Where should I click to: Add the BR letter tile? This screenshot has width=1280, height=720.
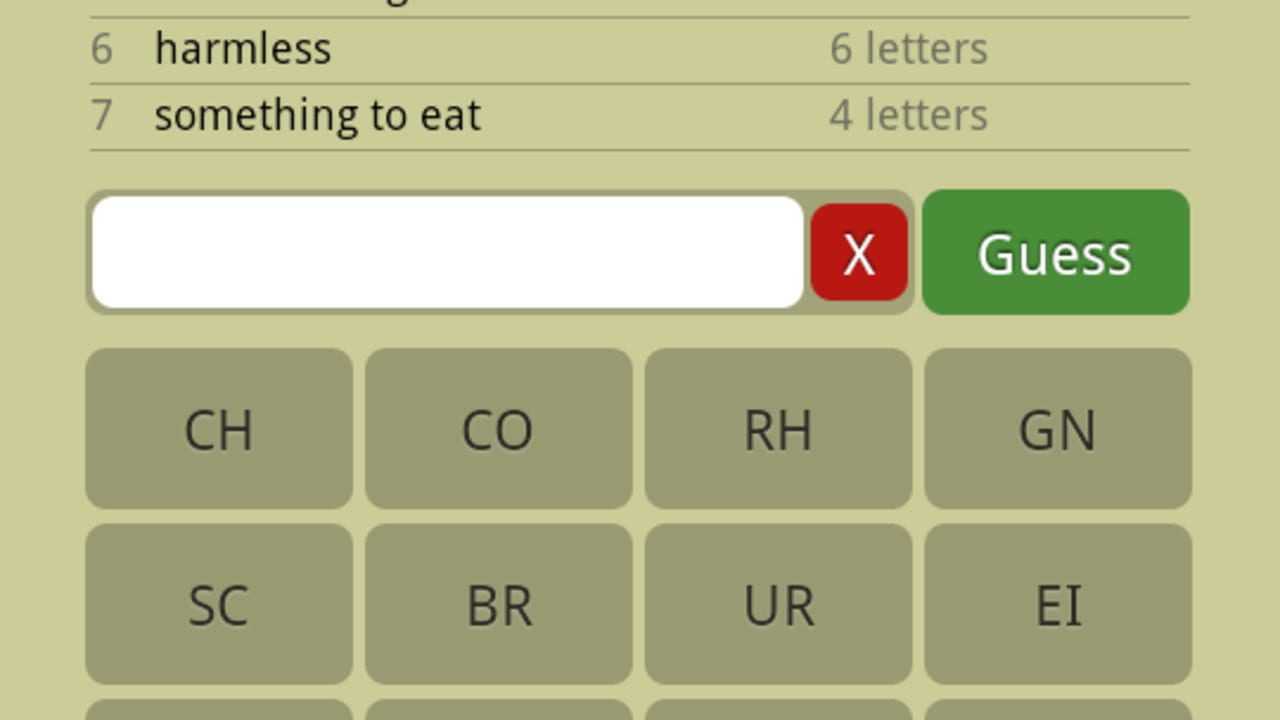(x=498, y=604)
